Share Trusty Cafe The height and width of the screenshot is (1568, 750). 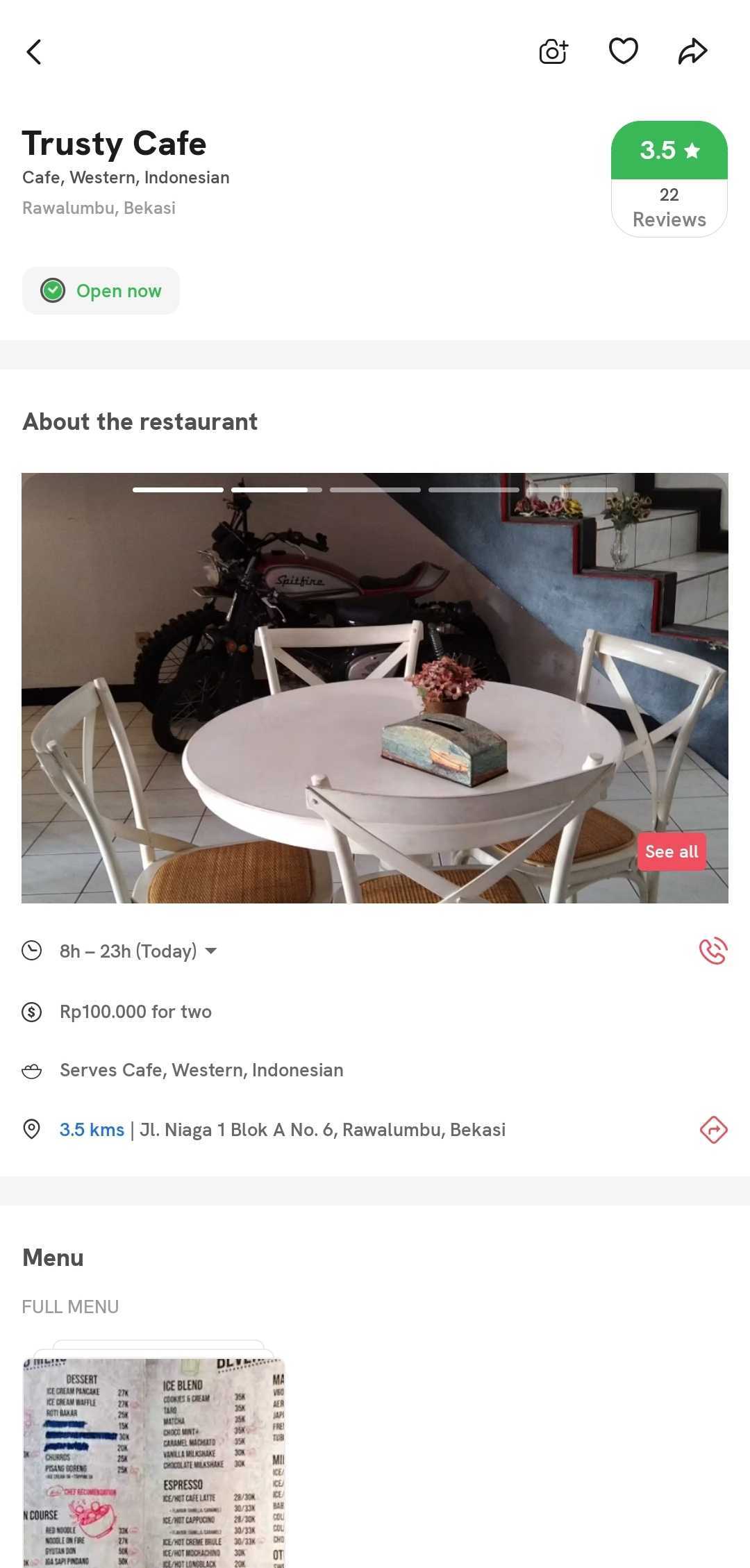coord(692,51)
